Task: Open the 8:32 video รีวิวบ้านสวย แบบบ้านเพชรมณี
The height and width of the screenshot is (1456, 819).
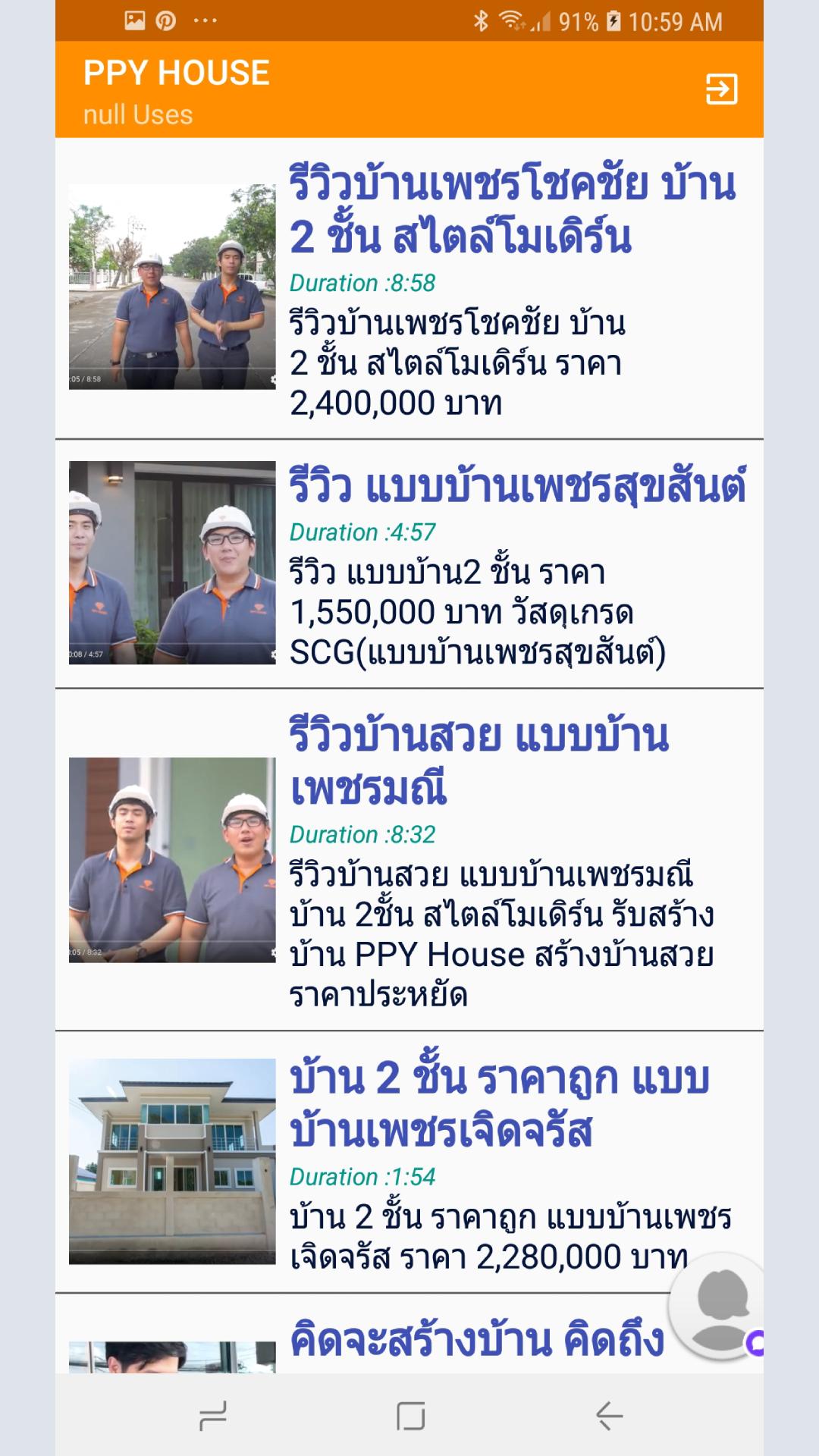Action: coord(409,860)
